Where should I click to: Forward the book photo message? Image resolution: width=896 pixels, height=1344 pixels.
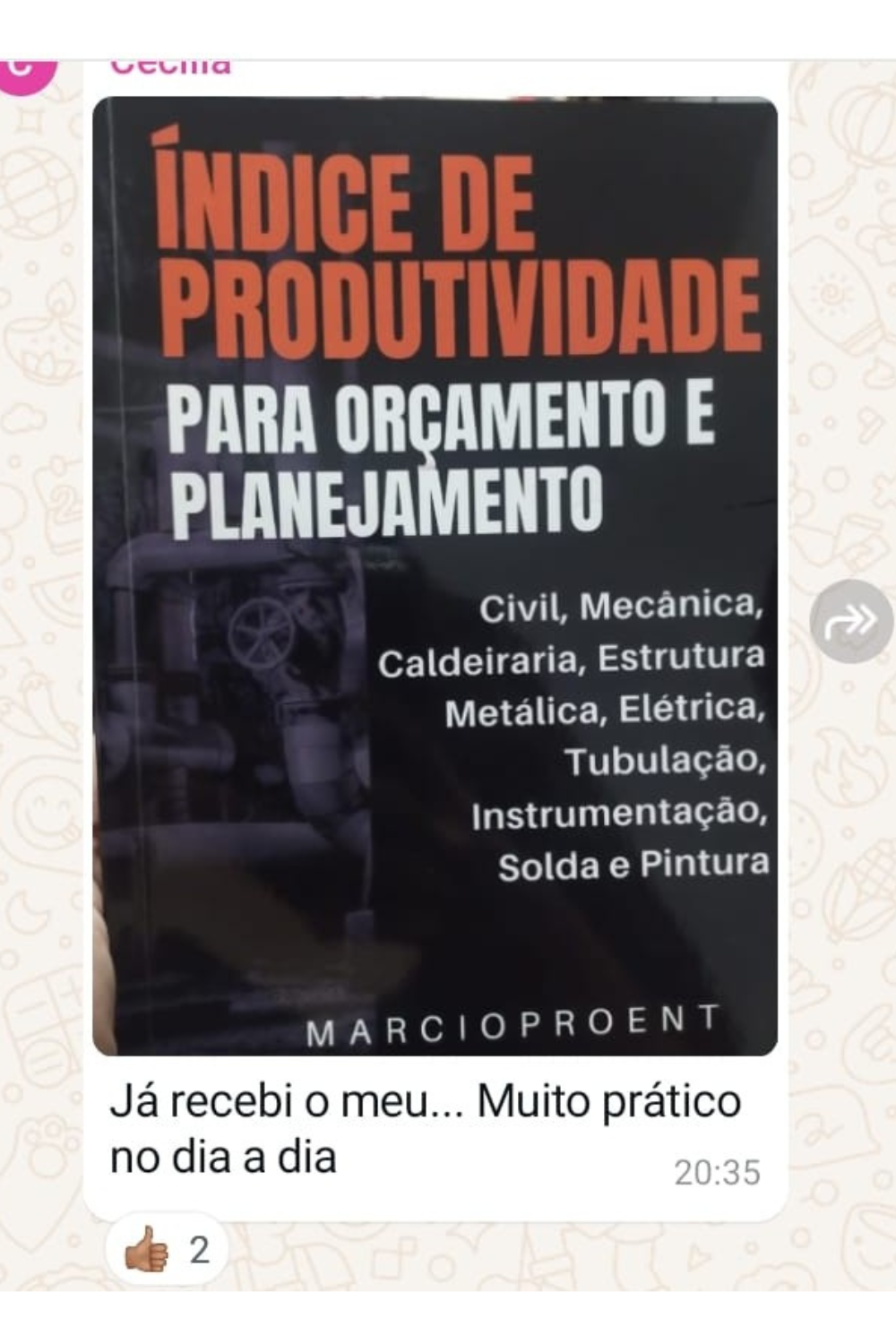coord(850,621)
